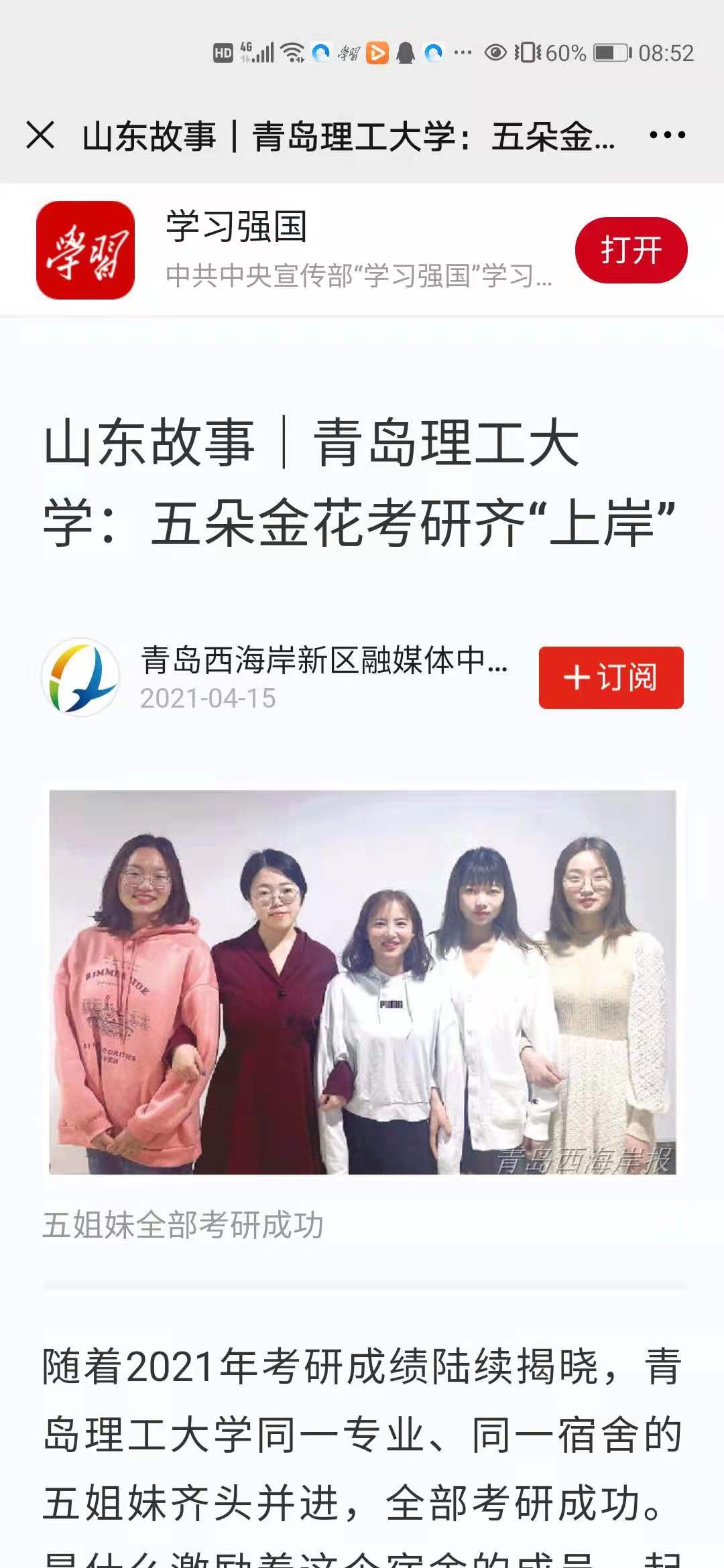Open the three-dot overflow menu
Image resolution: width=724 pixels, height=1568 pixels.
[667, 135]
